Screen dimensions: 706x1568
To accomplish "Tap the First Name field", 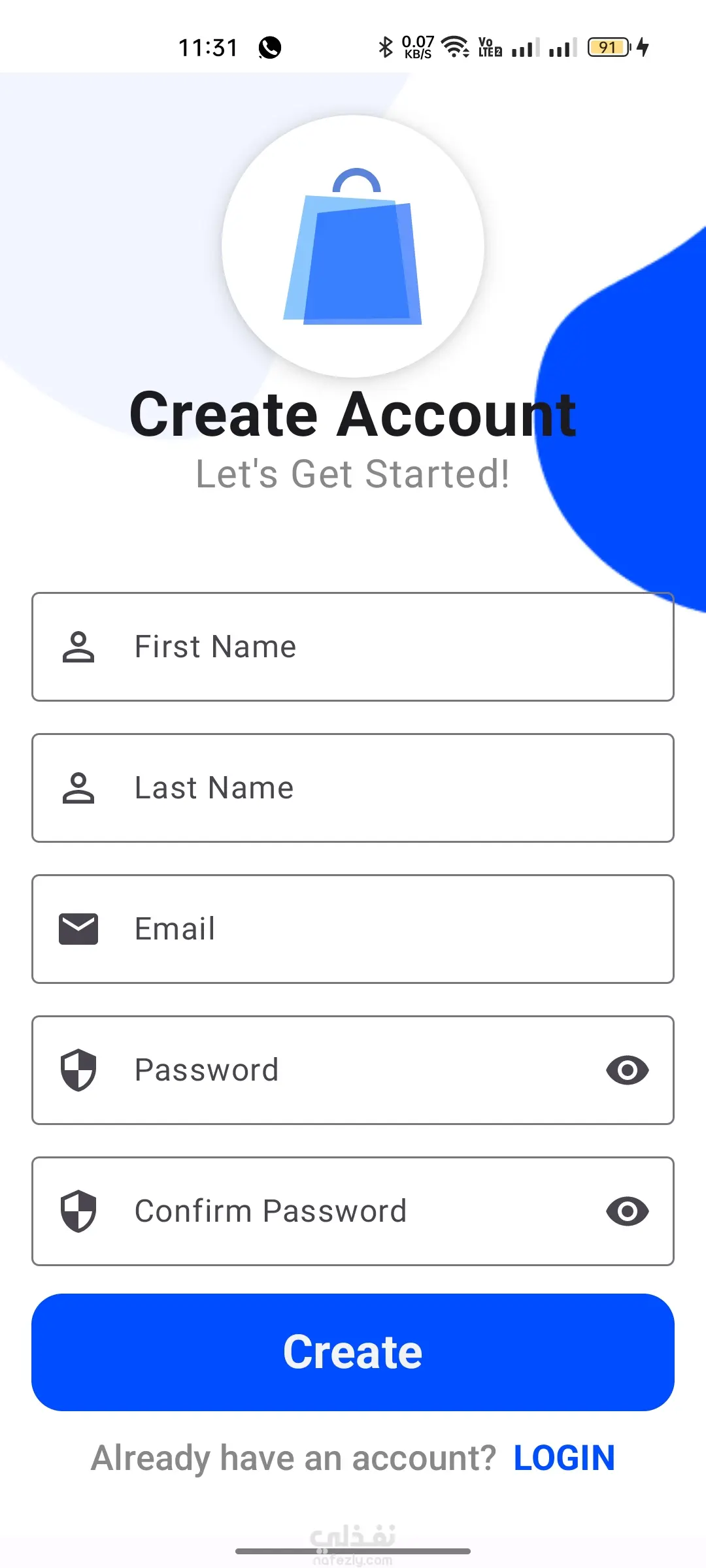I will 353,647.
